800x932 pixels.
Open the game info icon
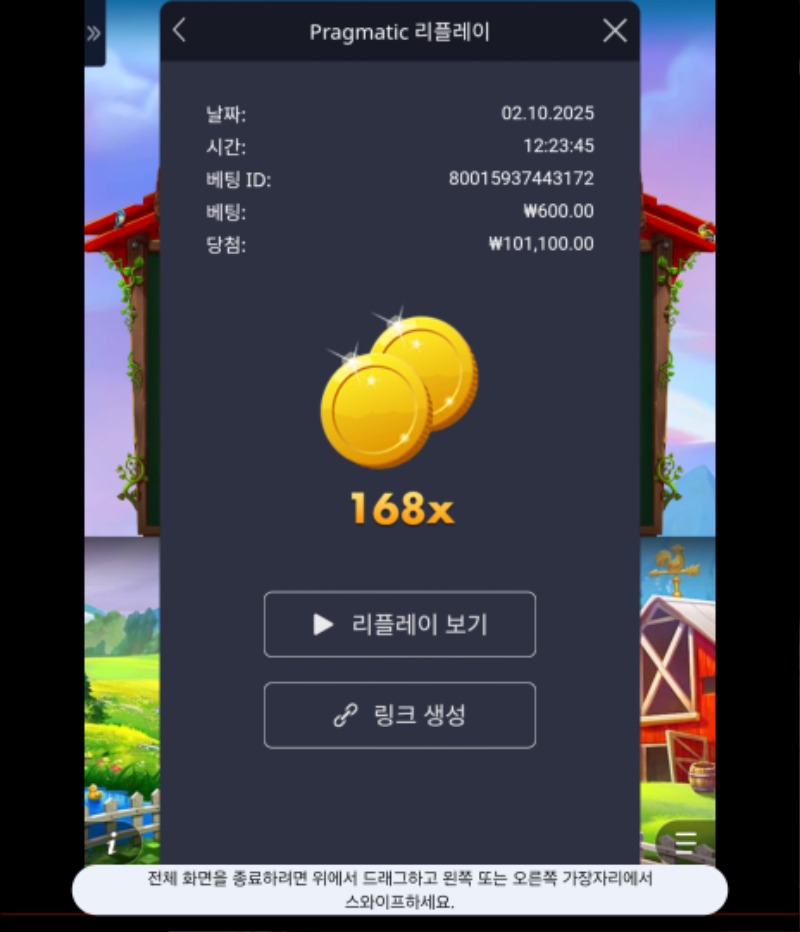click(x=111, y=845)
